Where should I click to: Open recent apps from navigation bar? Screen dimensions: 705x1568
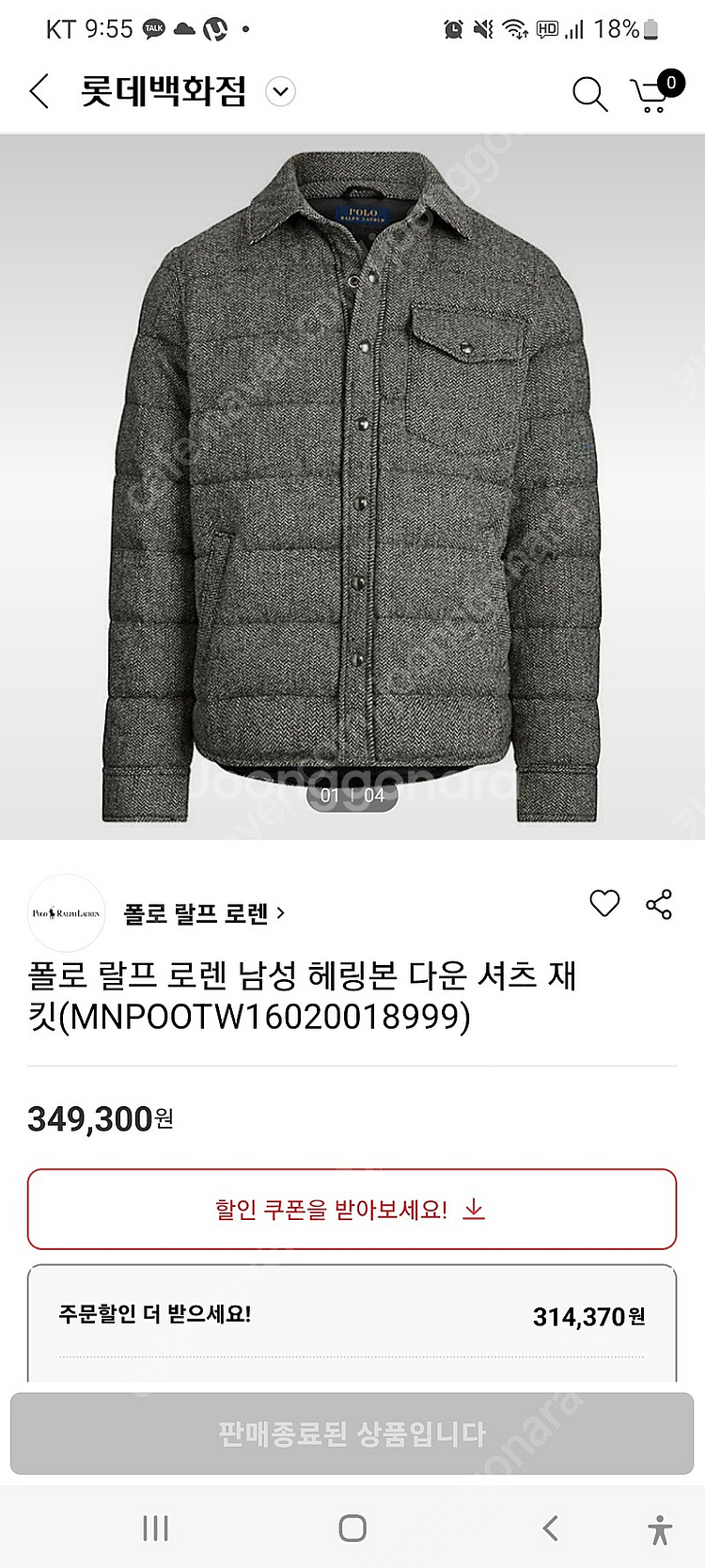(155, 1528)
